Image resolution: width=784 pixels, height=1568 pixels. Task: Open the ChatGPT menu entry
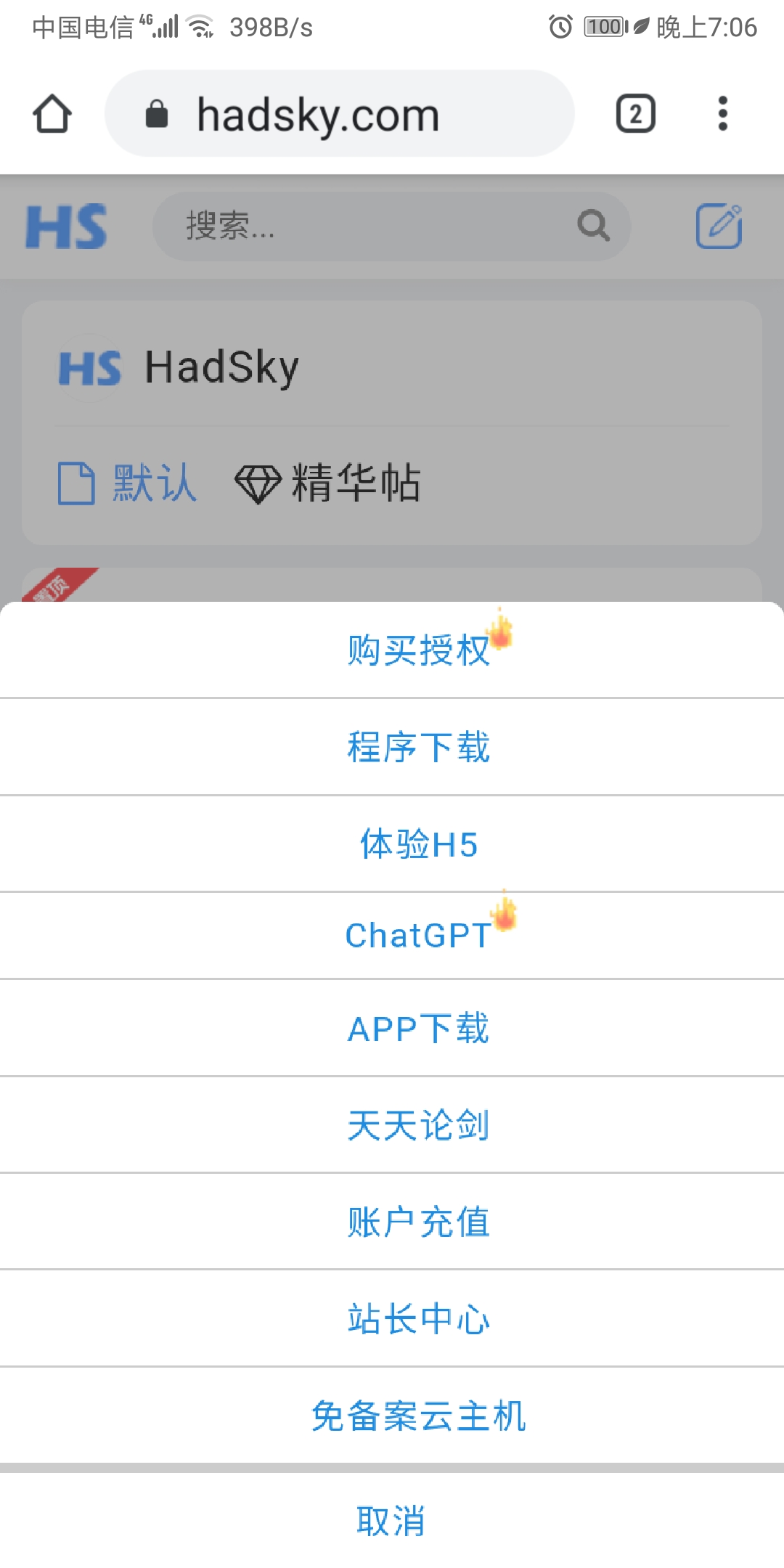tap(392, 936)
